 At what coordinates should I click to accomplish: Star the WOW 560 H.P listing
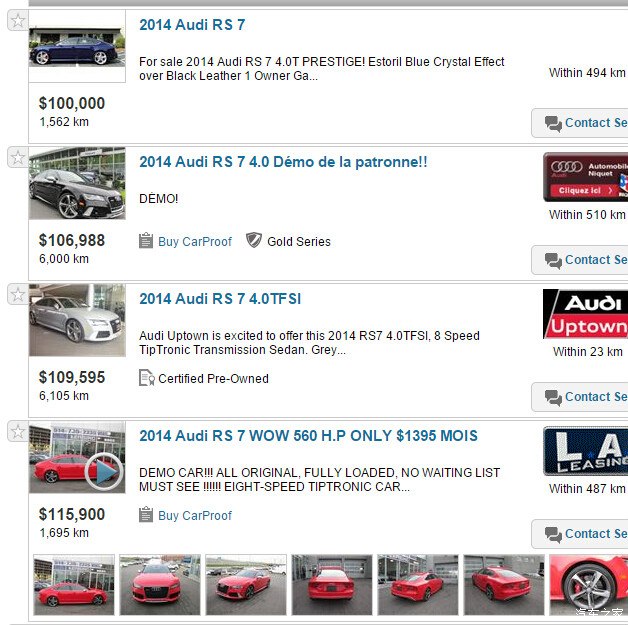[x=18, y=432]
